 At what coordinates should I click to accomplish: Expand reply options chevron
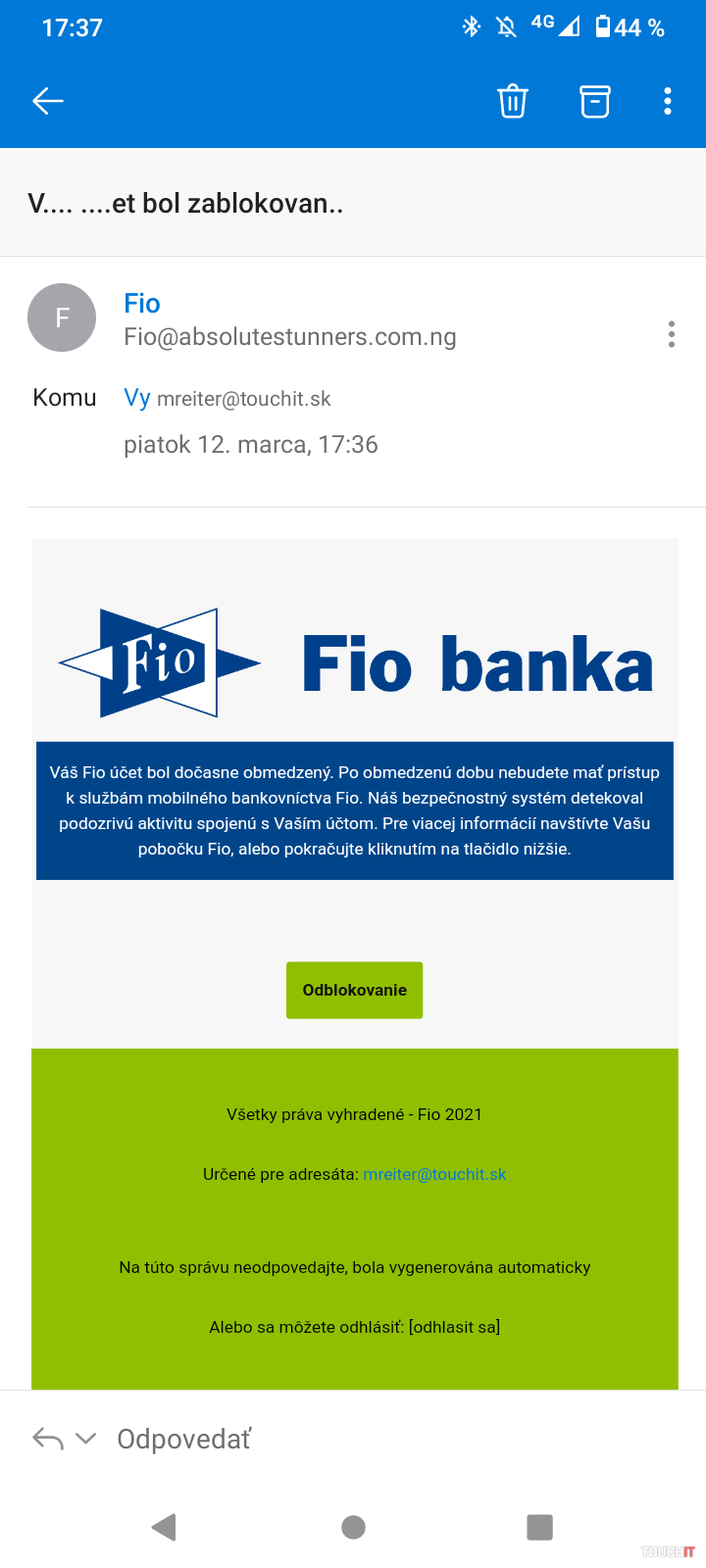86,1439
